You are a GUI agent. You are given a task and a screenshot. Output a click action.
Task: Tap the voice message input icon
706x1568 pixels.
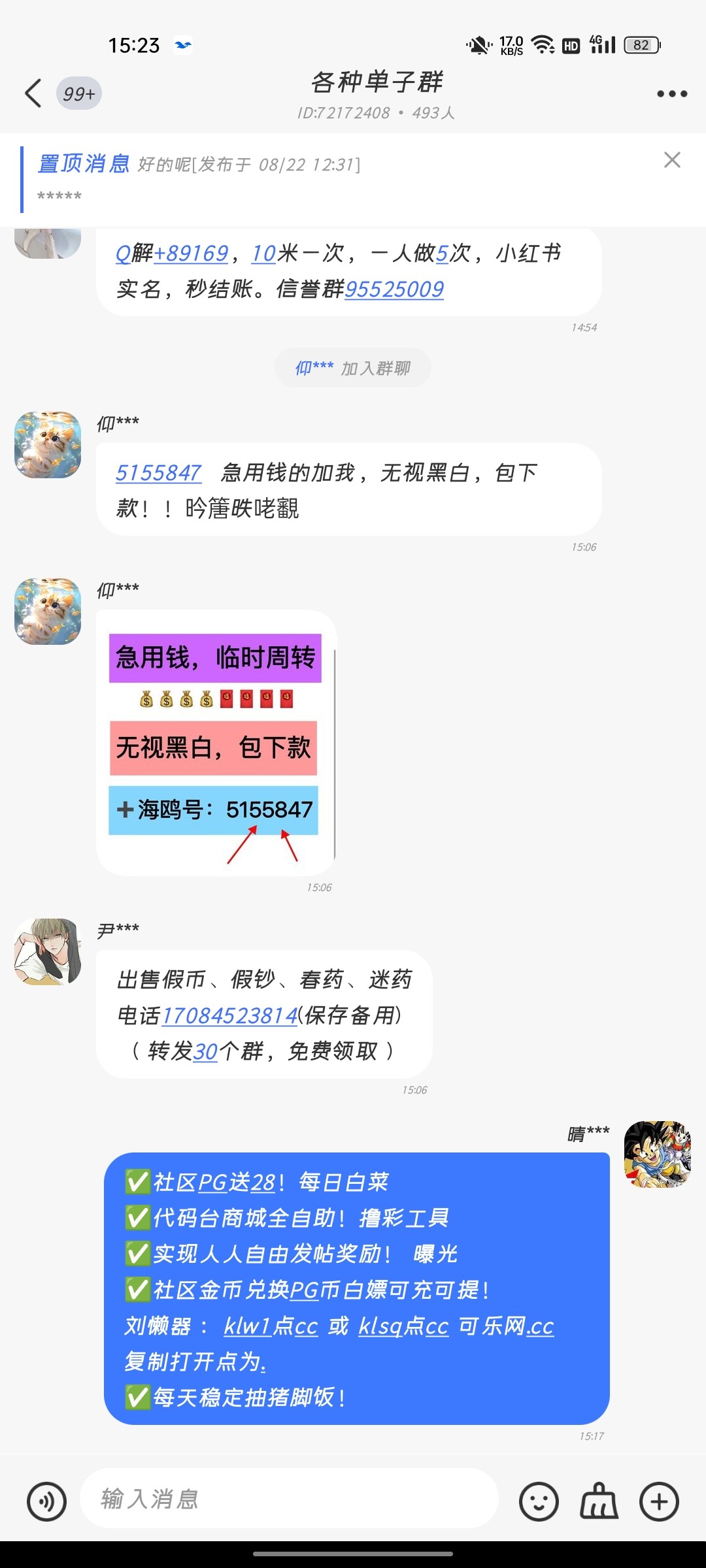point(46,1501)
